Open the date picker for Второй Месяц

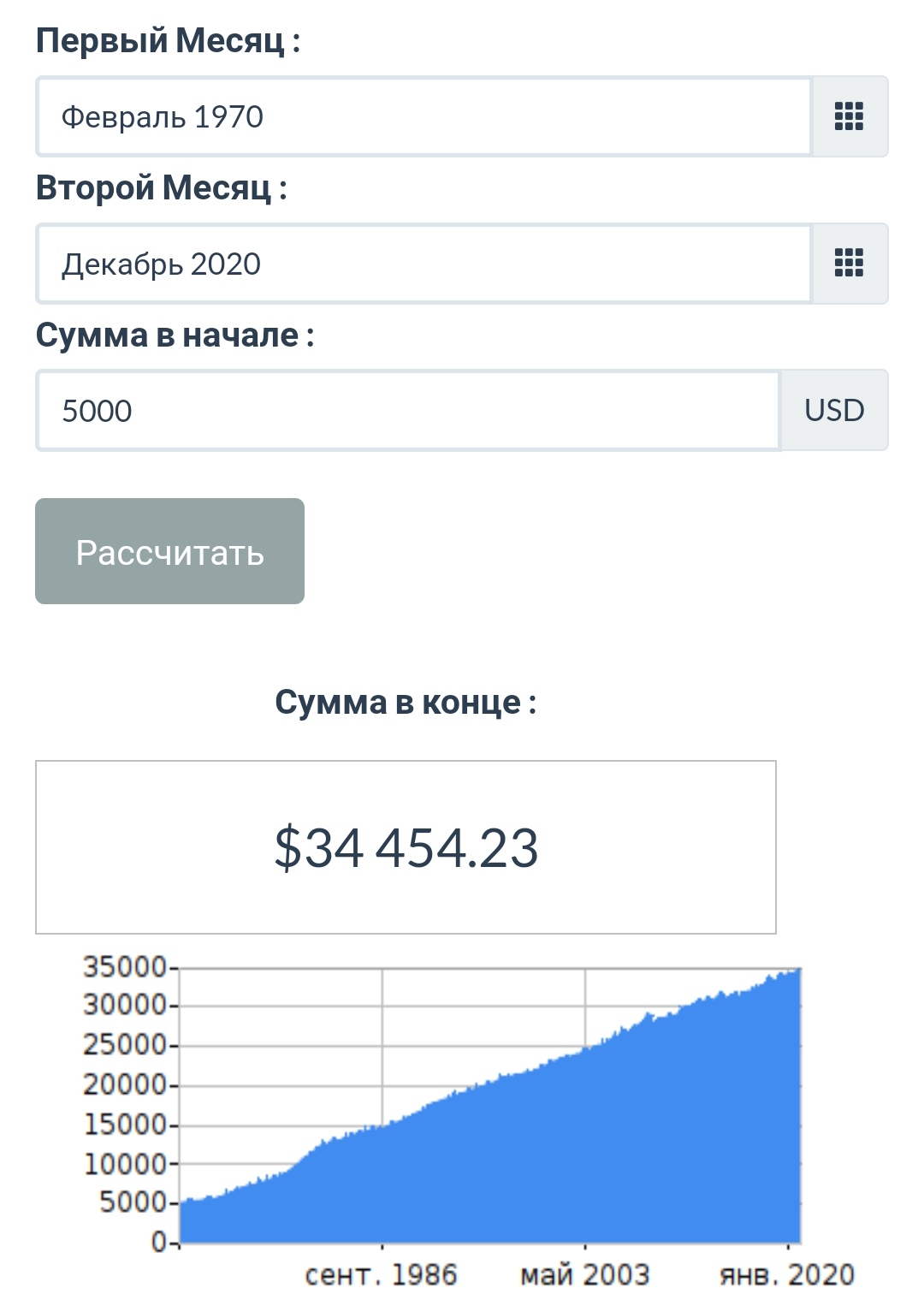click(x=849, y=264)
